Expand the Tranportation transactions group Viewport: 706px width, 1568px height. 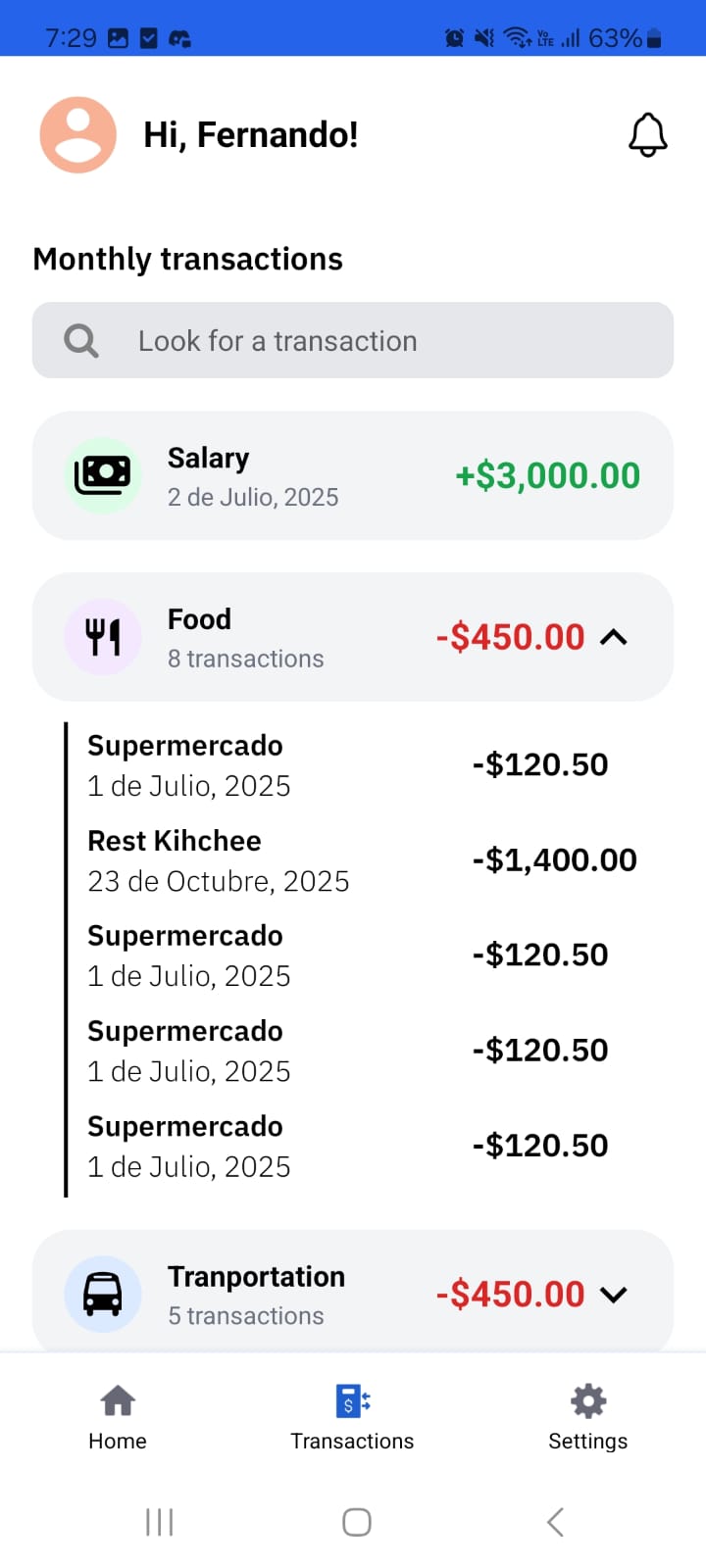pos(614,1295)
